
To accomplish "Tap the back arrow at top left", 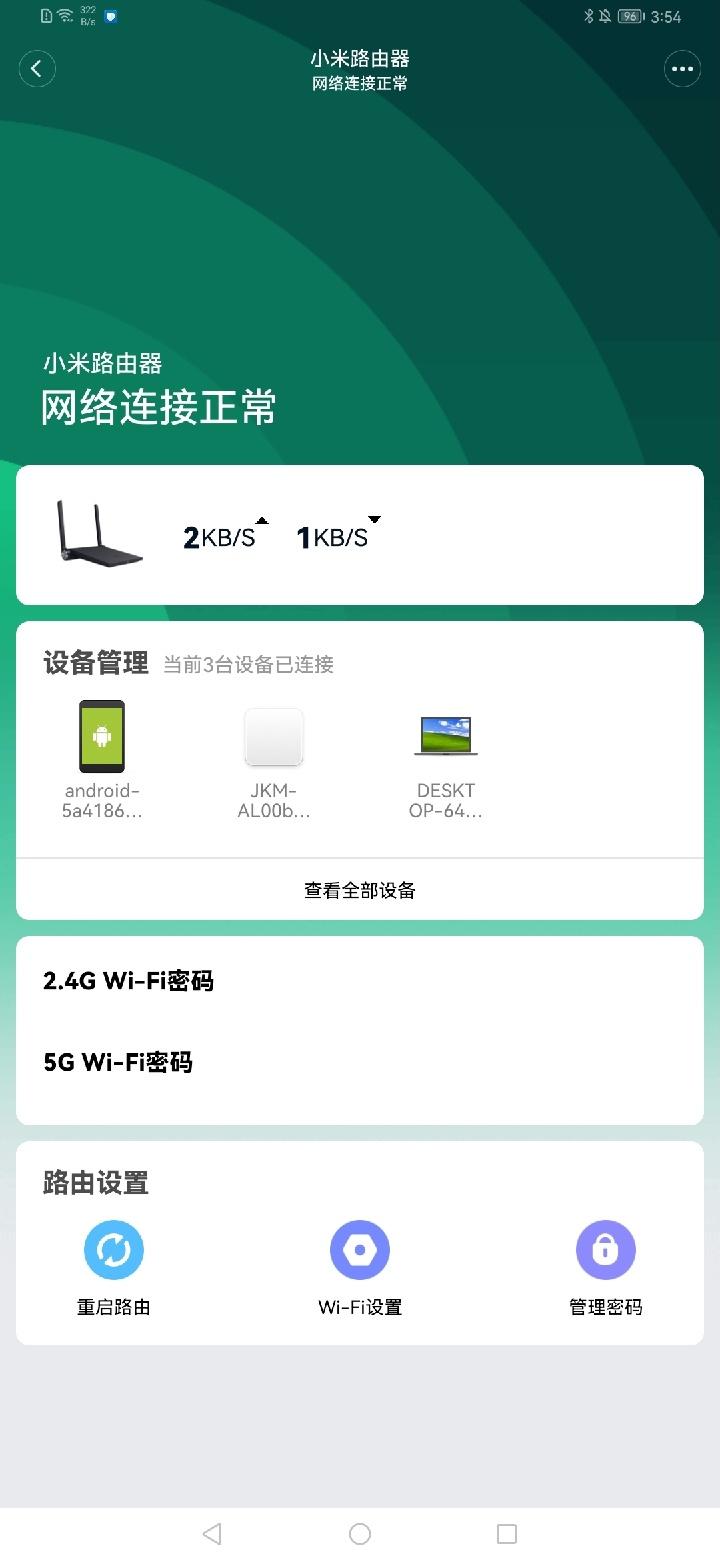I will click(x=37, y=68).
